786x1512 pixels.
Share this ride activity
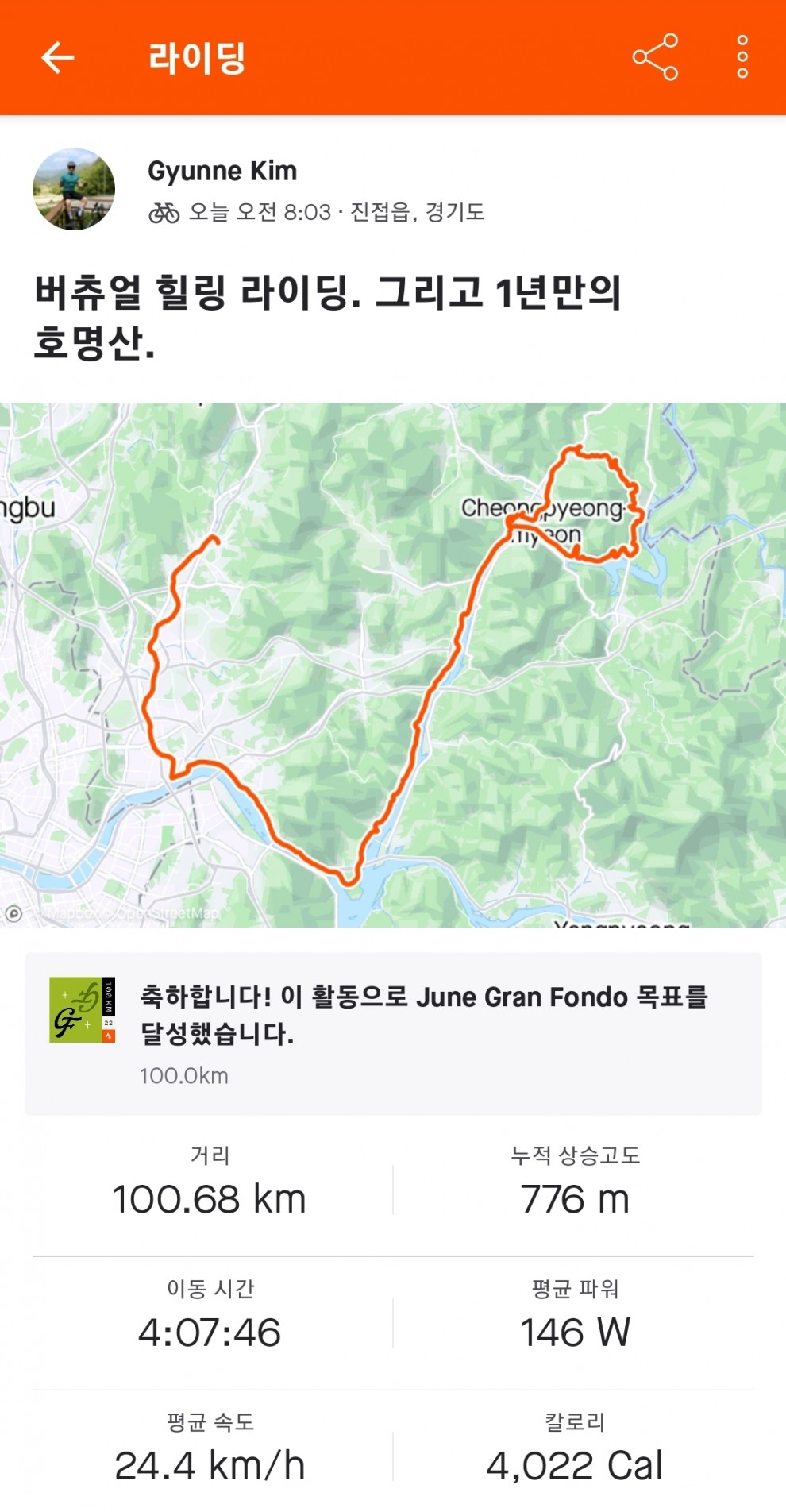click(655, 57)
